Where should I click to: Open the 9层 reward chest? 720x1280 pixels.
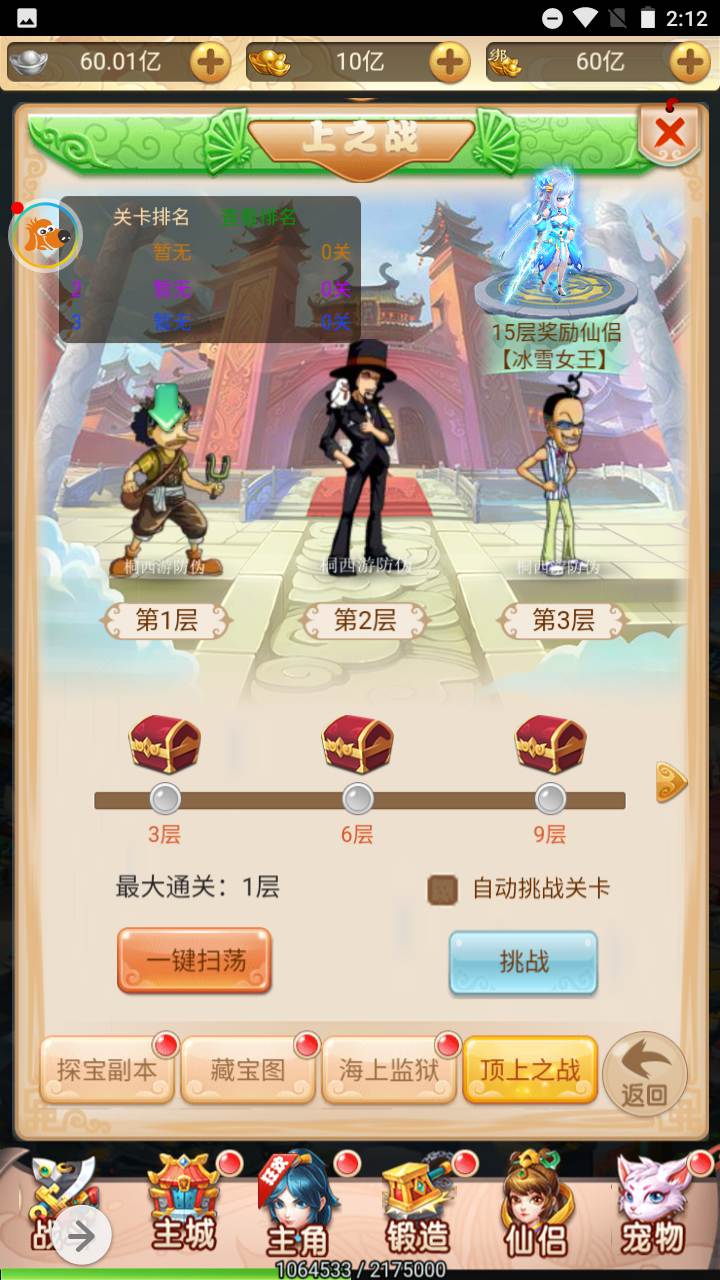tap(550, 744)
